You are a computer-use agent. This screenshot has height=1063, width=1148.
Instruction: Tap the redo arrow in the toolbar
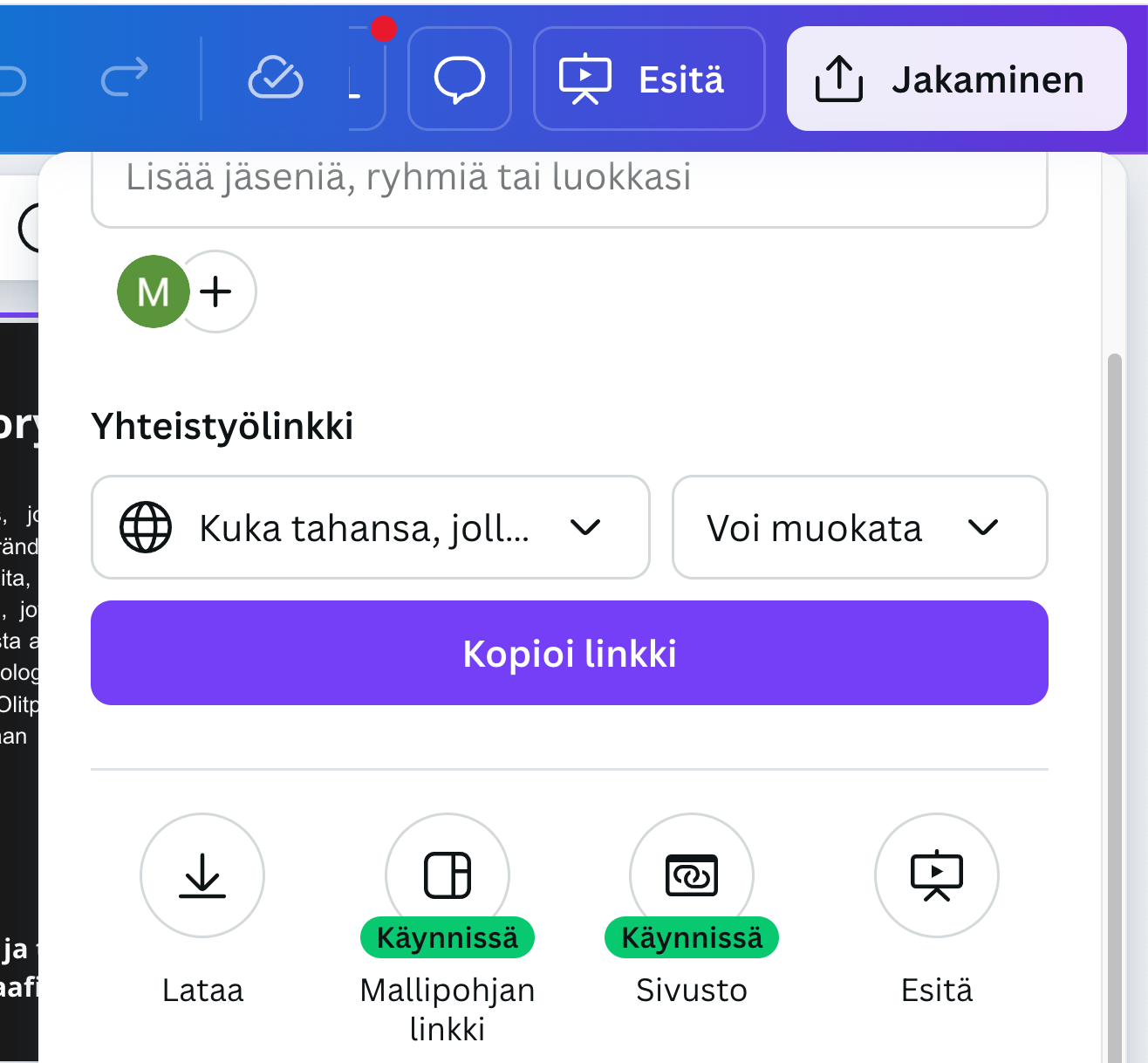click(x=125, y=79)
